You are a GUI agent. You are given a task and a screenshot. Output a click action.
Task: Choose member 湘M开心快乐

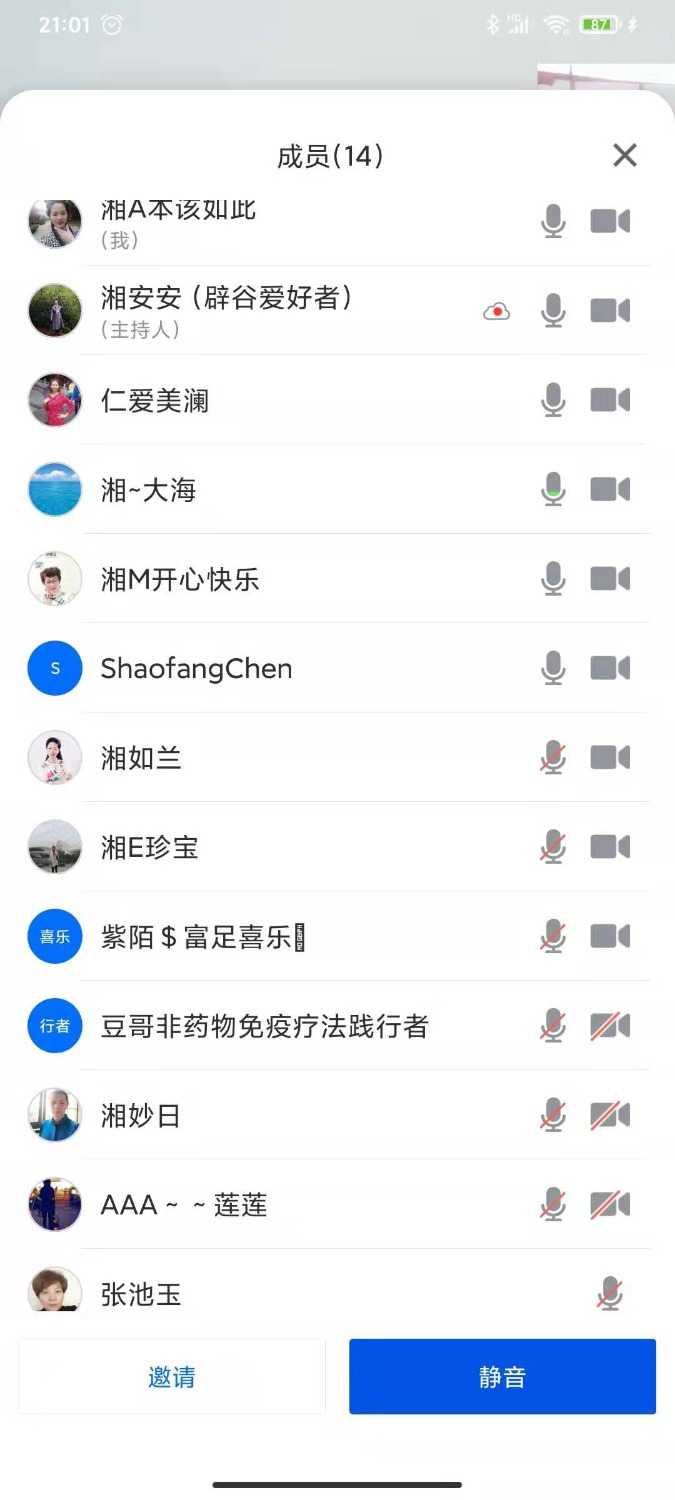(180, 579)
